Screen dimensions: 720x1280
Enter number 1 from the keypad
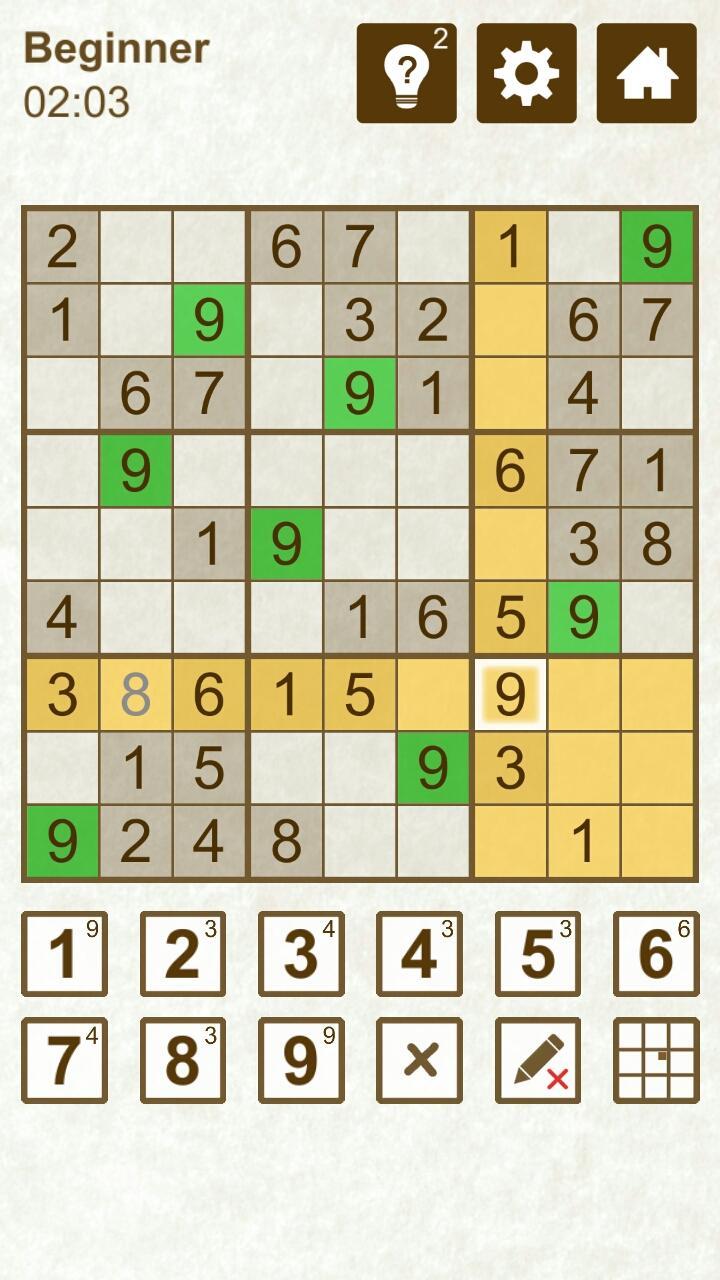click(64, 954)
